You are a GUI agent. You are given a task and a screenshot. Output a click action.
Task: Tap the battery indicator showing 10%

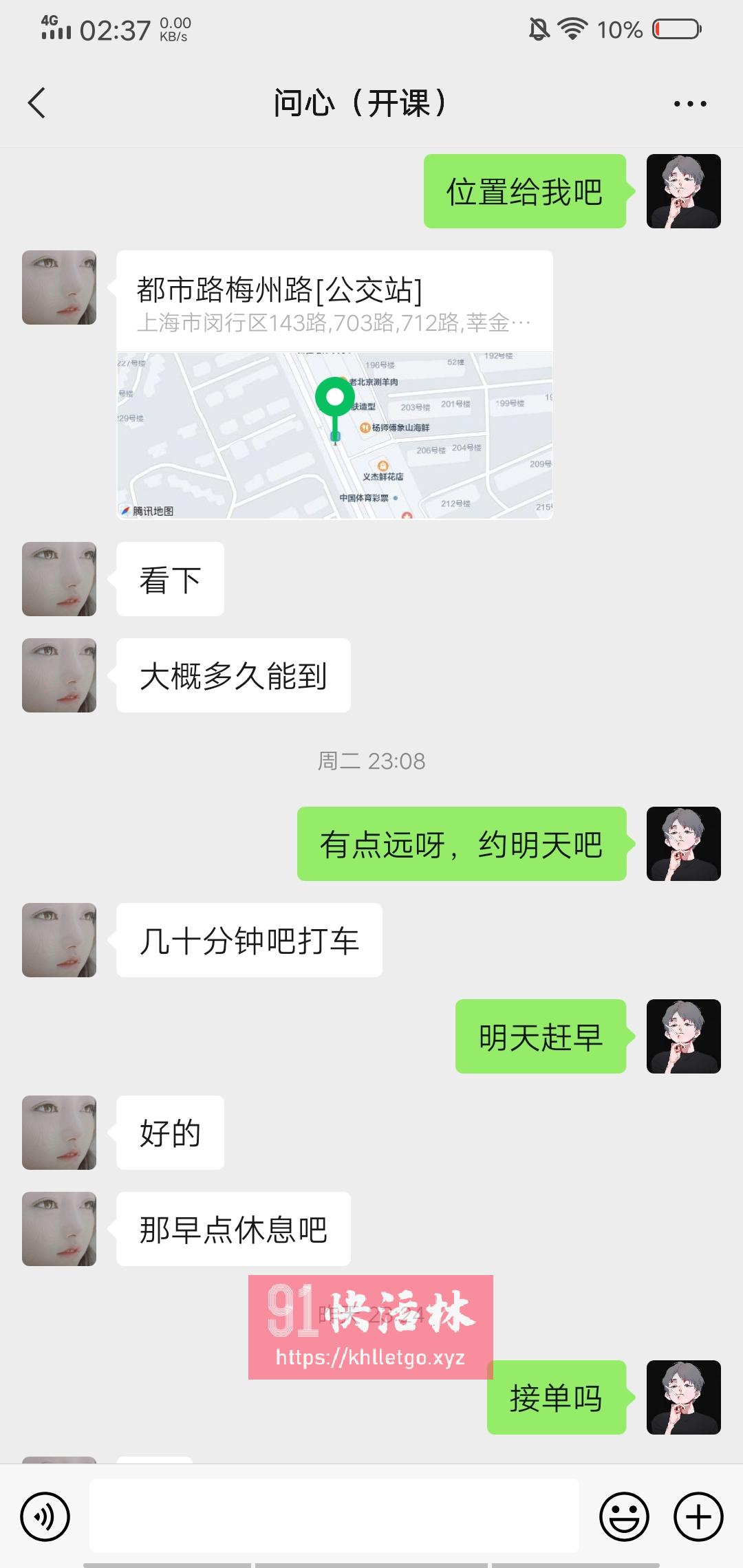click(671, 28)
